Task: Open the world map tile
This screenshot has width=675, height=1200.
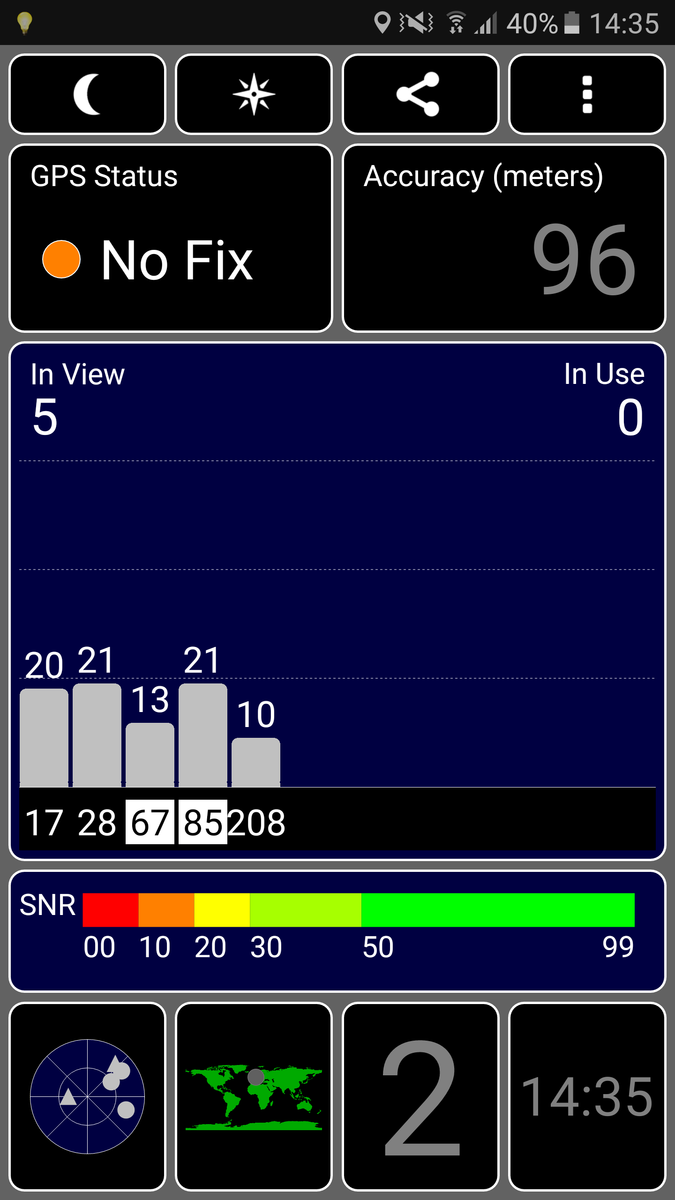Action: (254, 1096)
